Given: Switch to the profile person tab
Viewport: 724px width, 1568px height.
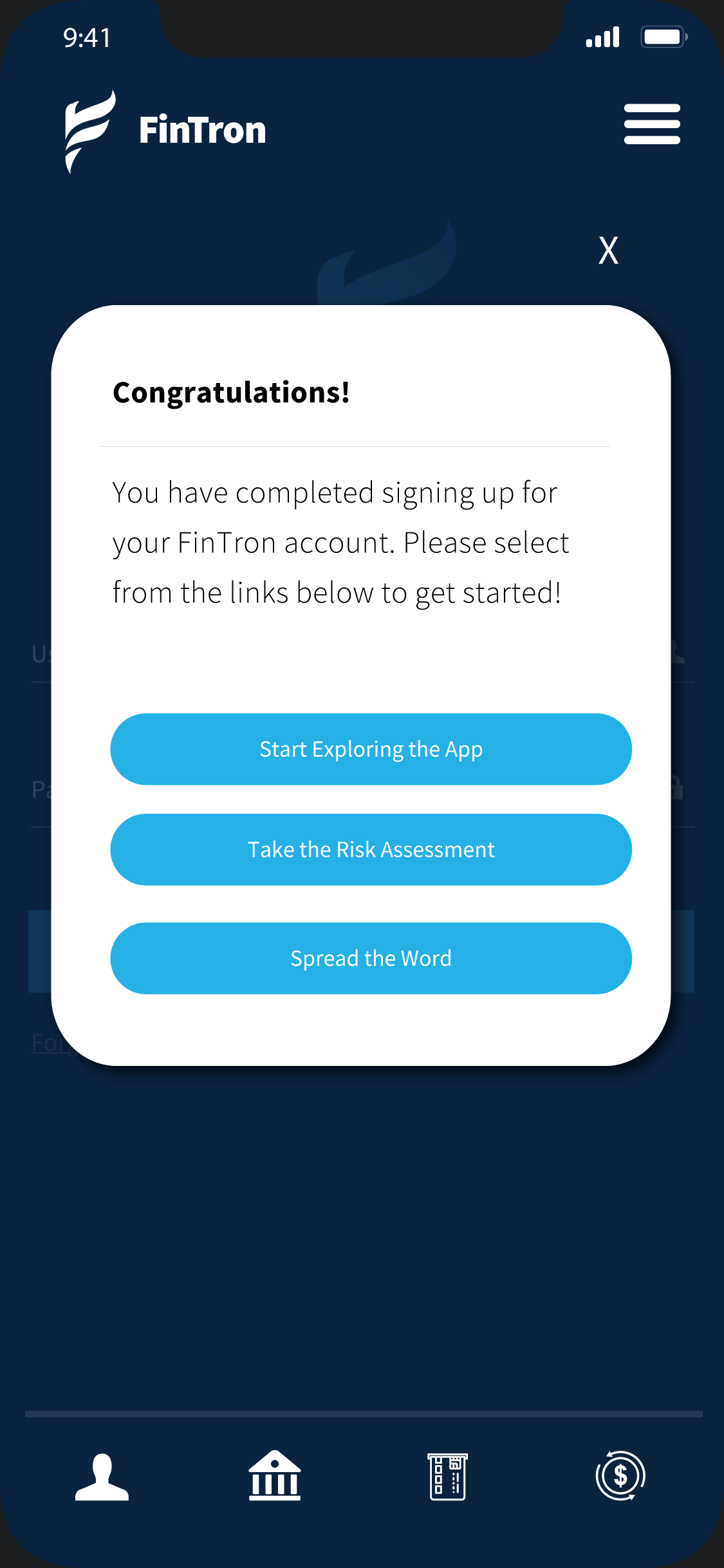Looking at the screenshot, I should tap(102, 1477).
